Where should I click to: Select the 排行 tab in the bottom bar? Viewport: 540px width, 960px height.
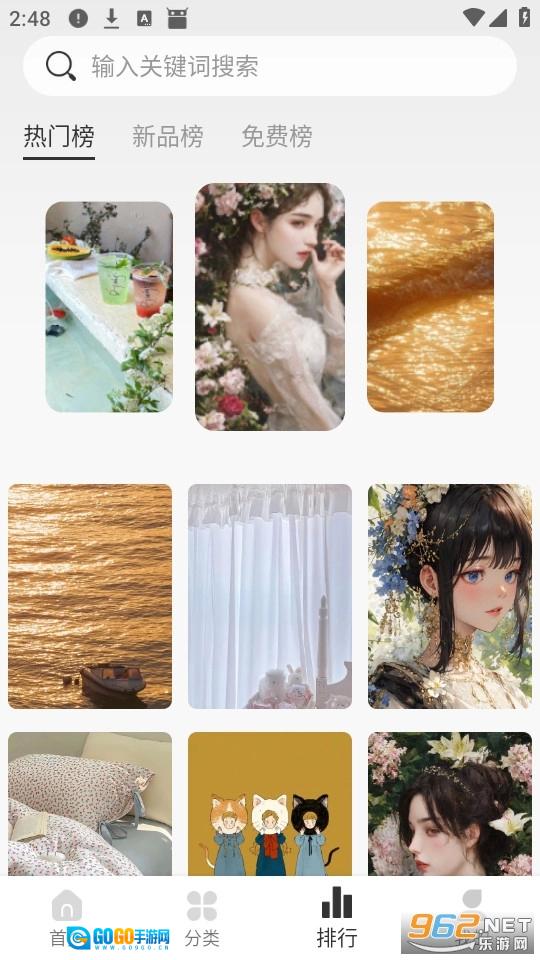point(337,918)
